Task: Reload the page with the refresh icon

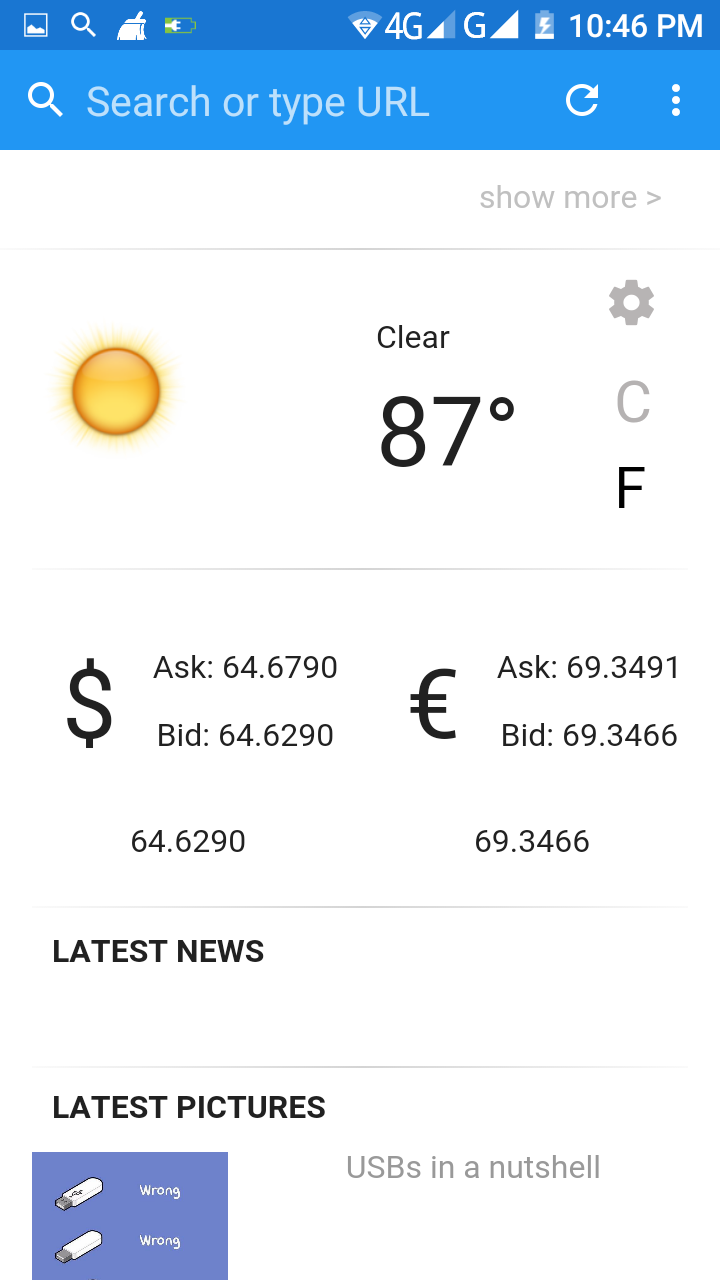Action: [582, 100]
